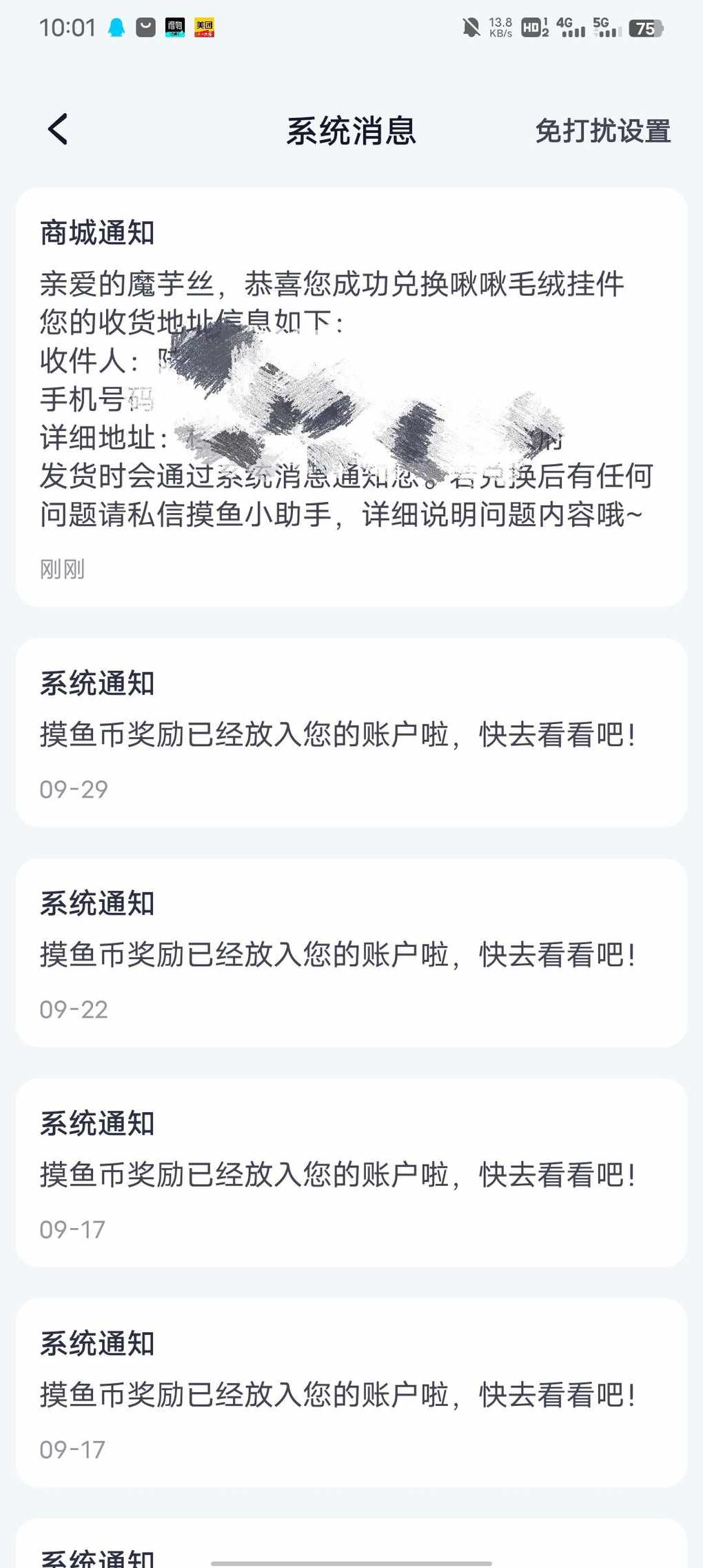Open 免打扰设置 settings
Screen dimensions: 703x1568
click(602, 131)
